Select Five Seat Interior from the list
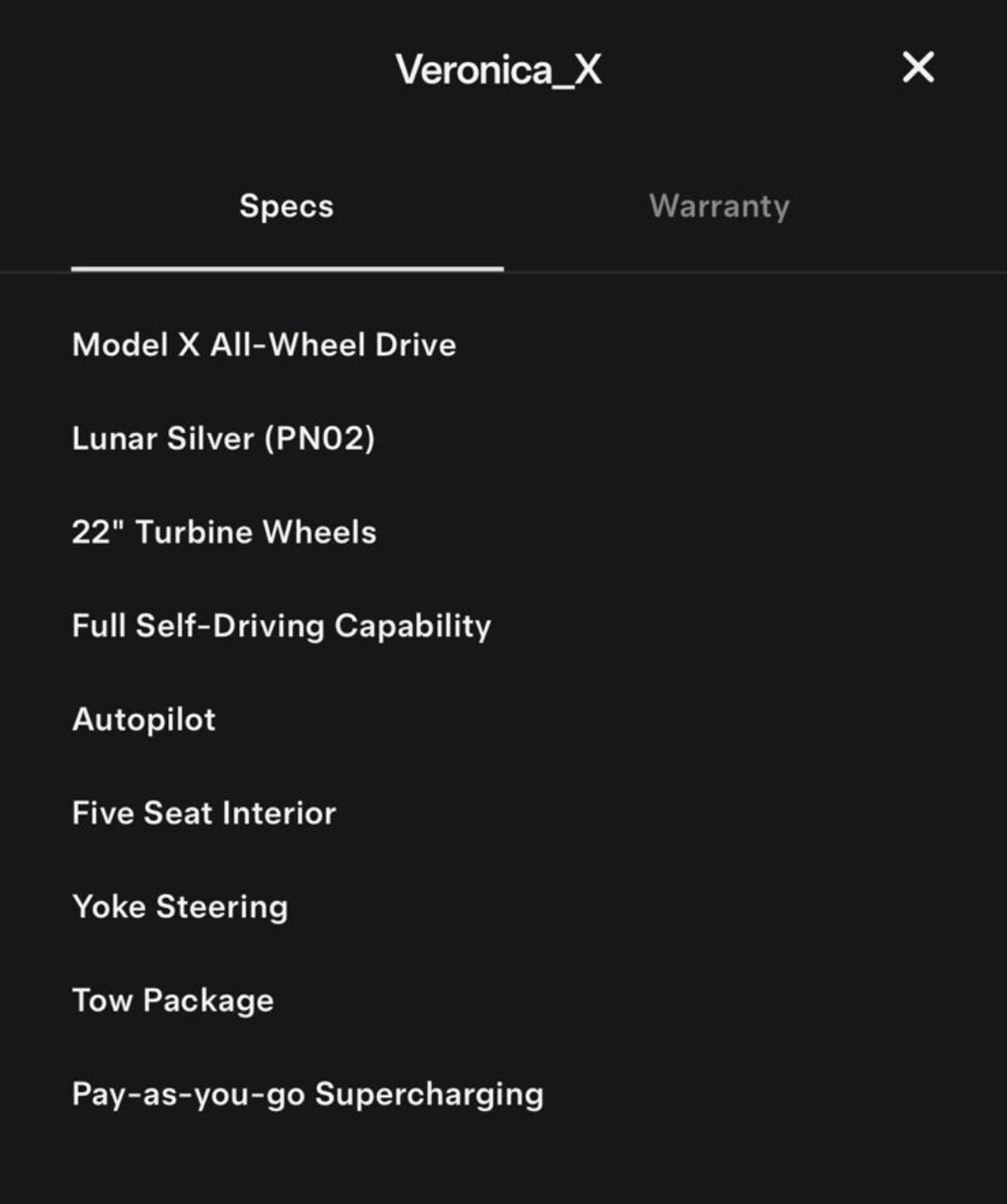Image resolution: width=1007 pixels, height=1204 pixels. [204, 813]
